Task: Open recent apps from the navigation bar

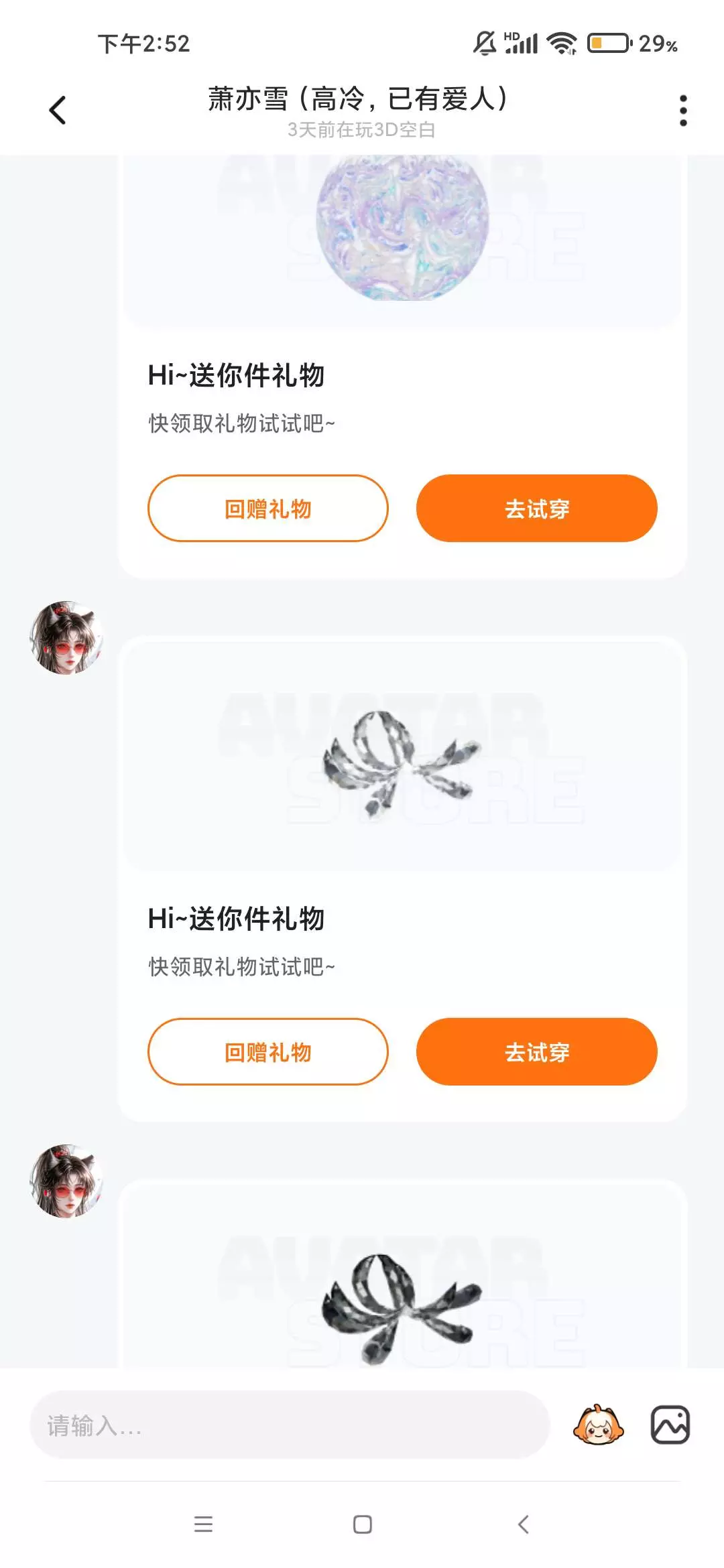Action: 203,1524
